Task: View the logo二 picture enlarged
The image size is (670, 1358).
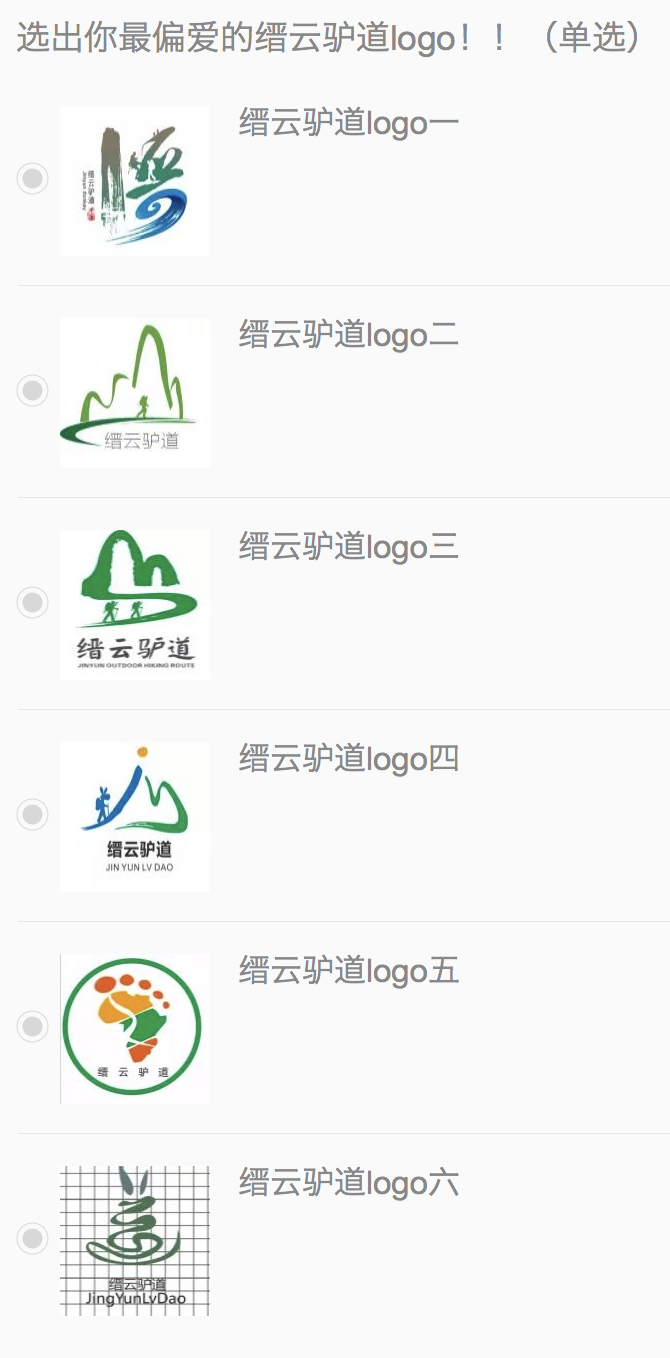Action: 135,393
